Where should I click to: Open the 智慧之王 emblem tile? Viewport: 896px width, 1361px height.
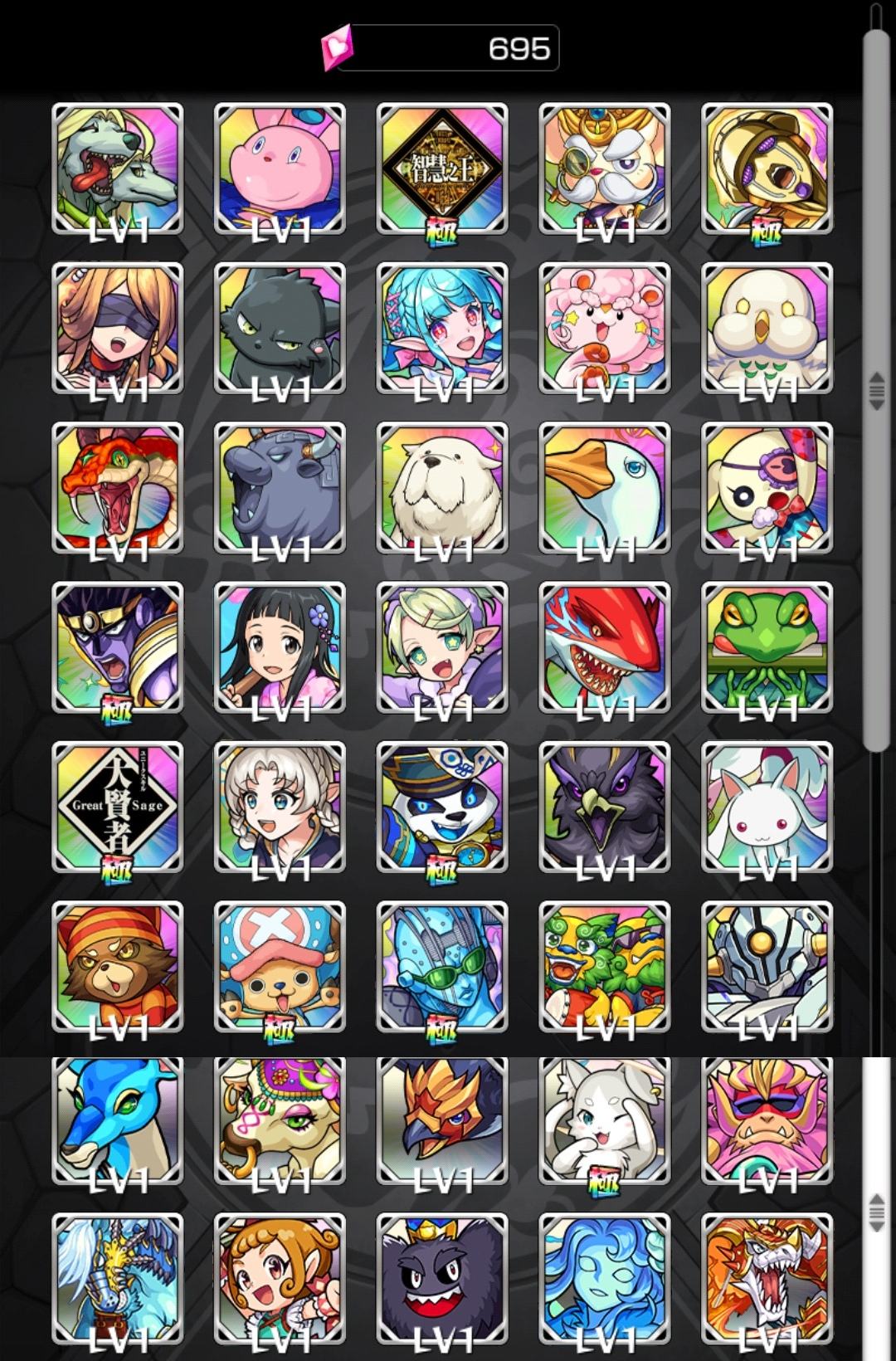[441, 168]
